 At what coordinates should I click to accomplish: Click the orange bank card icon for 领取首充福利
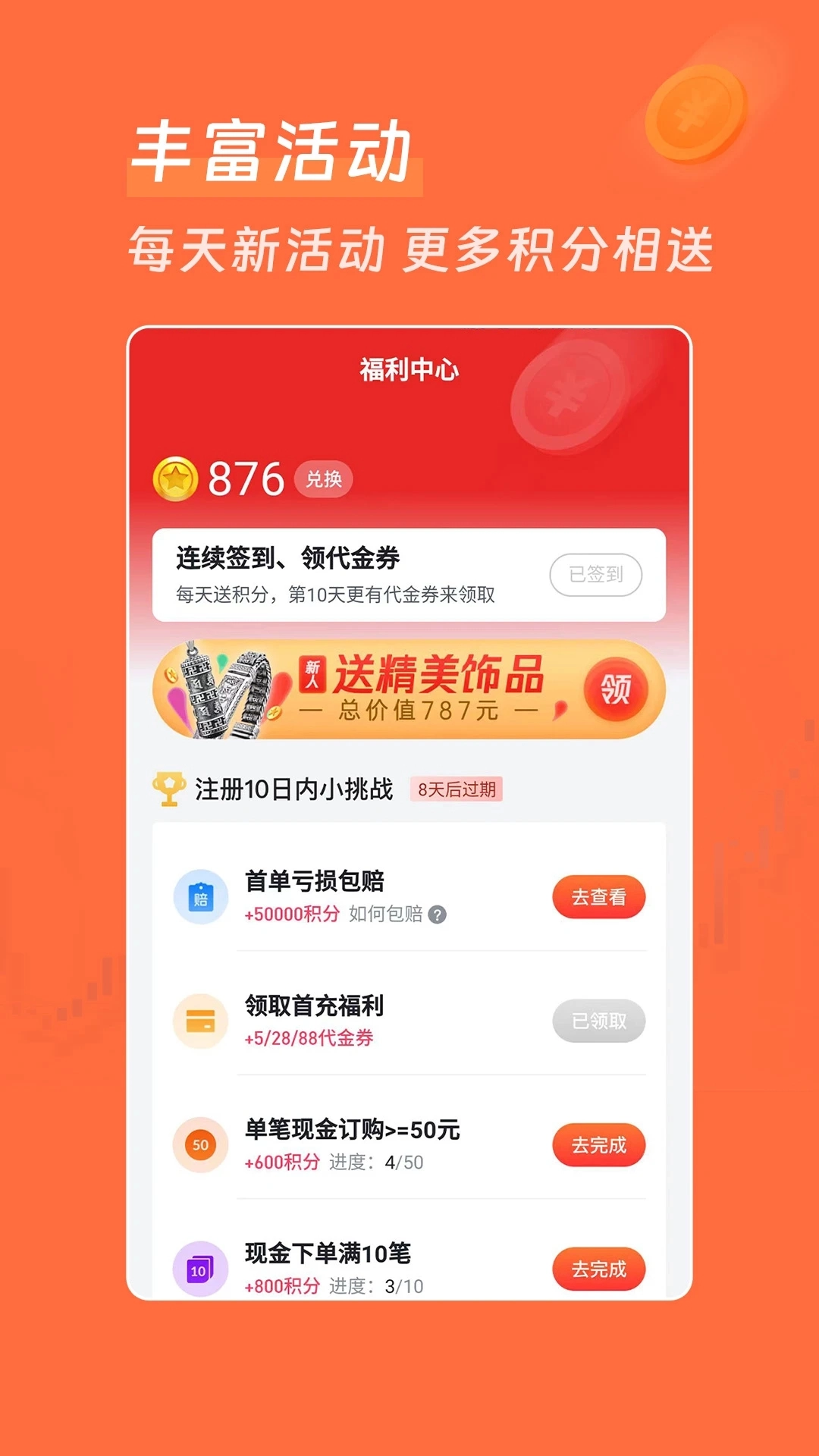coord(202,1021)
